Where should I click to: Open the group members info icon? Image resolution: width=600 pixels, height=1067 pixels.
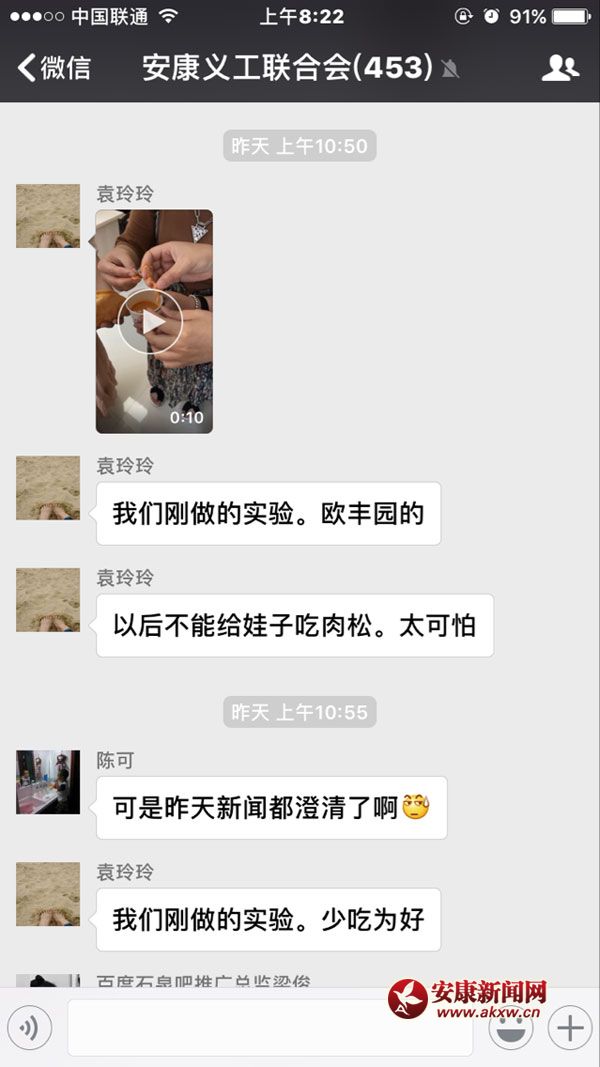pyautogui.click(x=560, y=68)
